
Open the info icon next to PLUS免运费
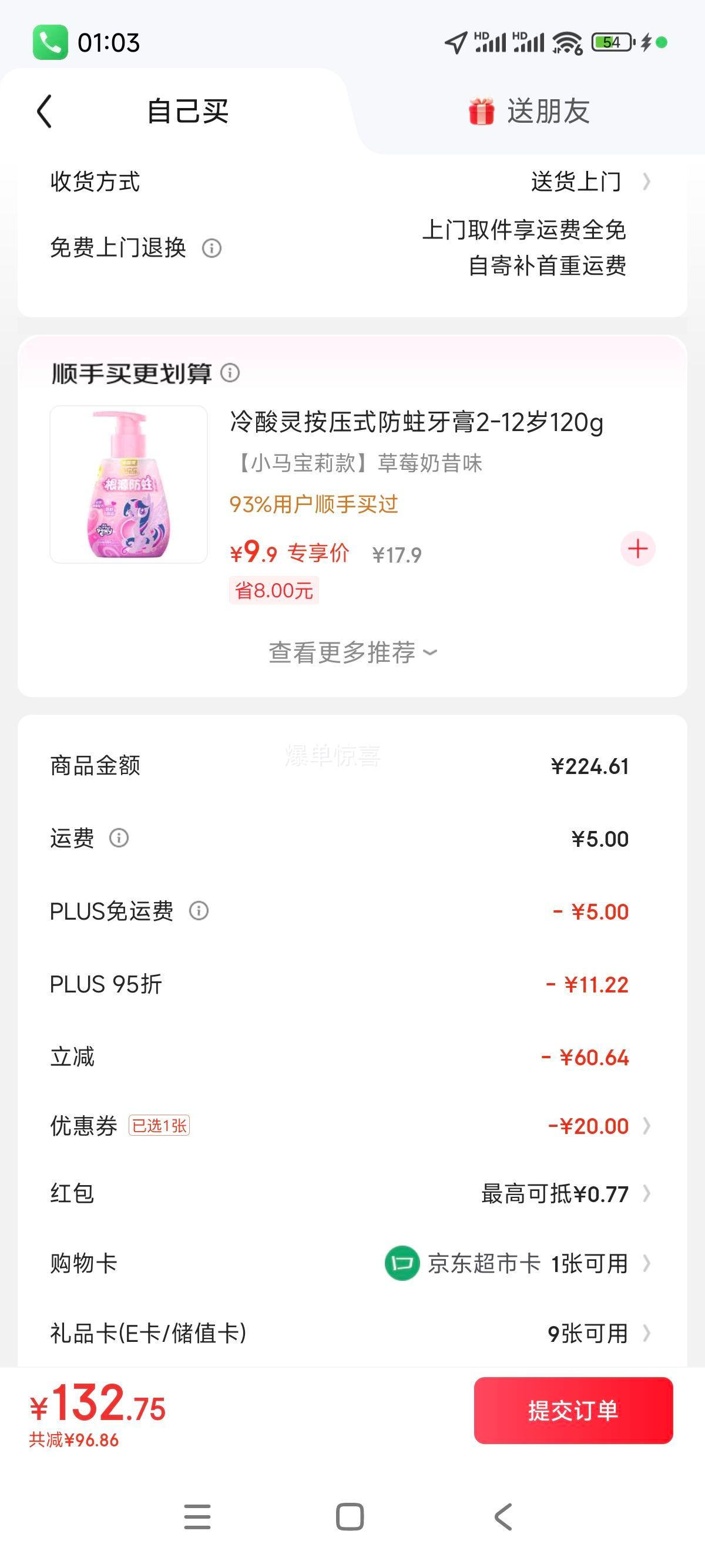197,911
